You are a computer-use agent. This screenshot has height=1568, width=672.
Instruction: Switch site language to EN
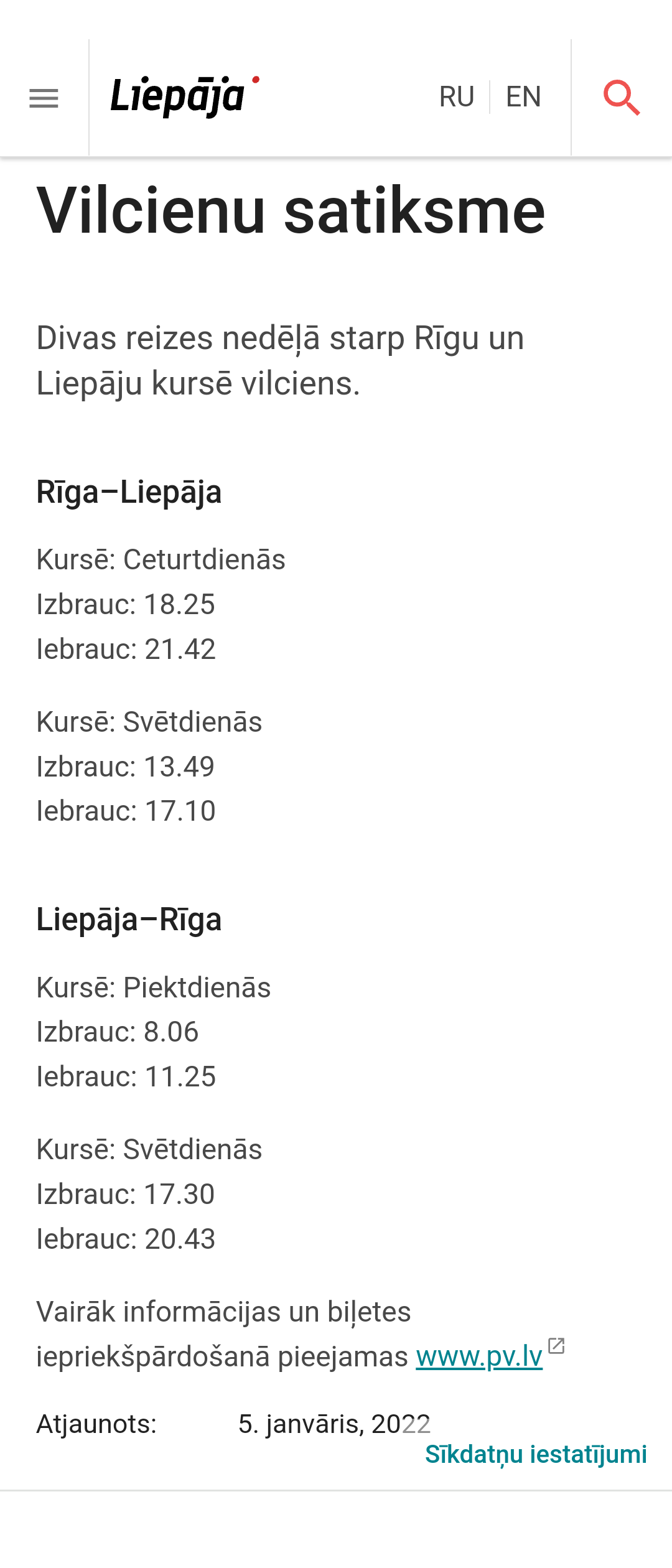pyautogui.click(x=523, y=97)
